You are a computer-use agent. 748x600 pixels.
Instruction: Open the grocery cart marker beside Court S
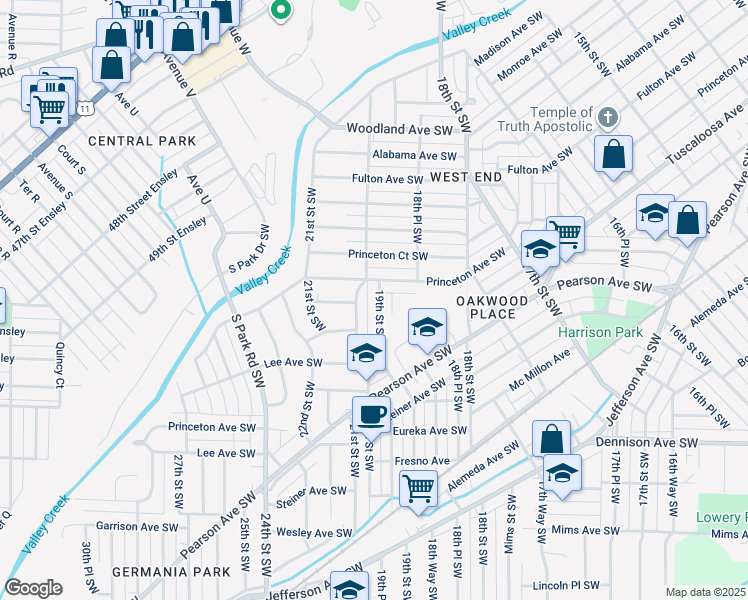point(49,113)
